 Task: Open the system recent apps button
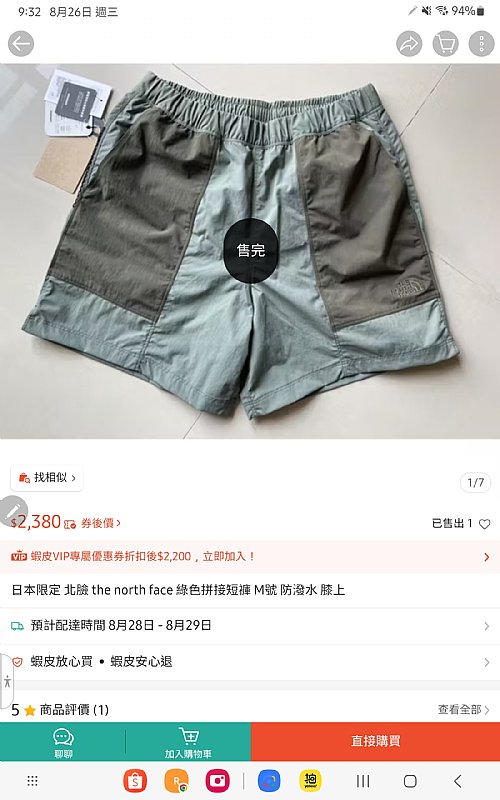point(363,781)
